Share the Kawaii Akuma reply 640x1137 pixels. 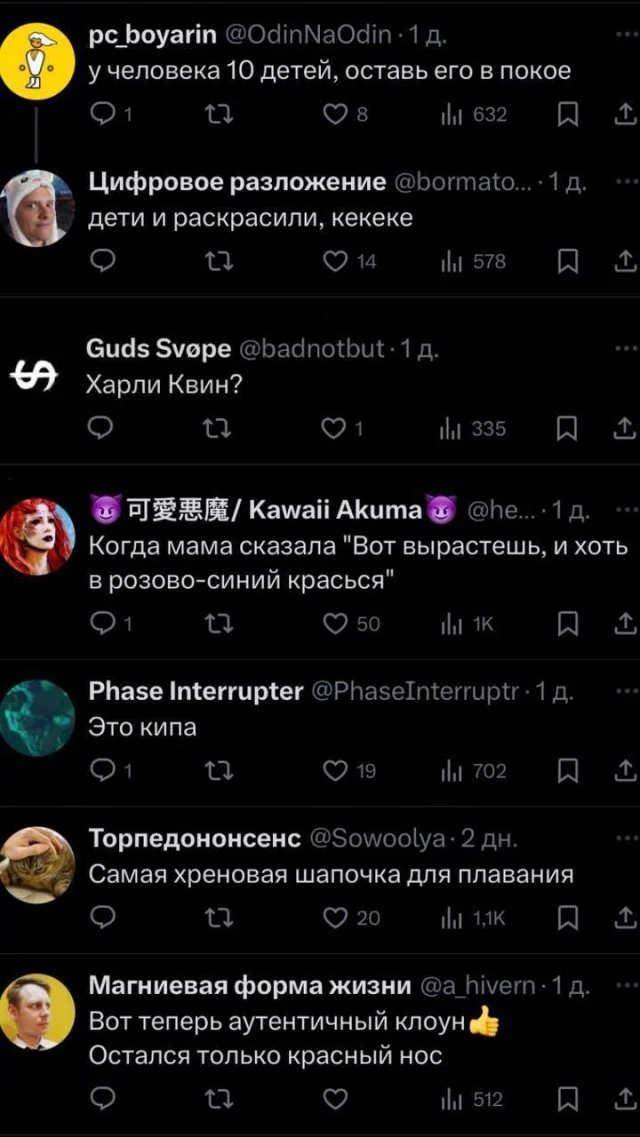[x=626, y=623]
